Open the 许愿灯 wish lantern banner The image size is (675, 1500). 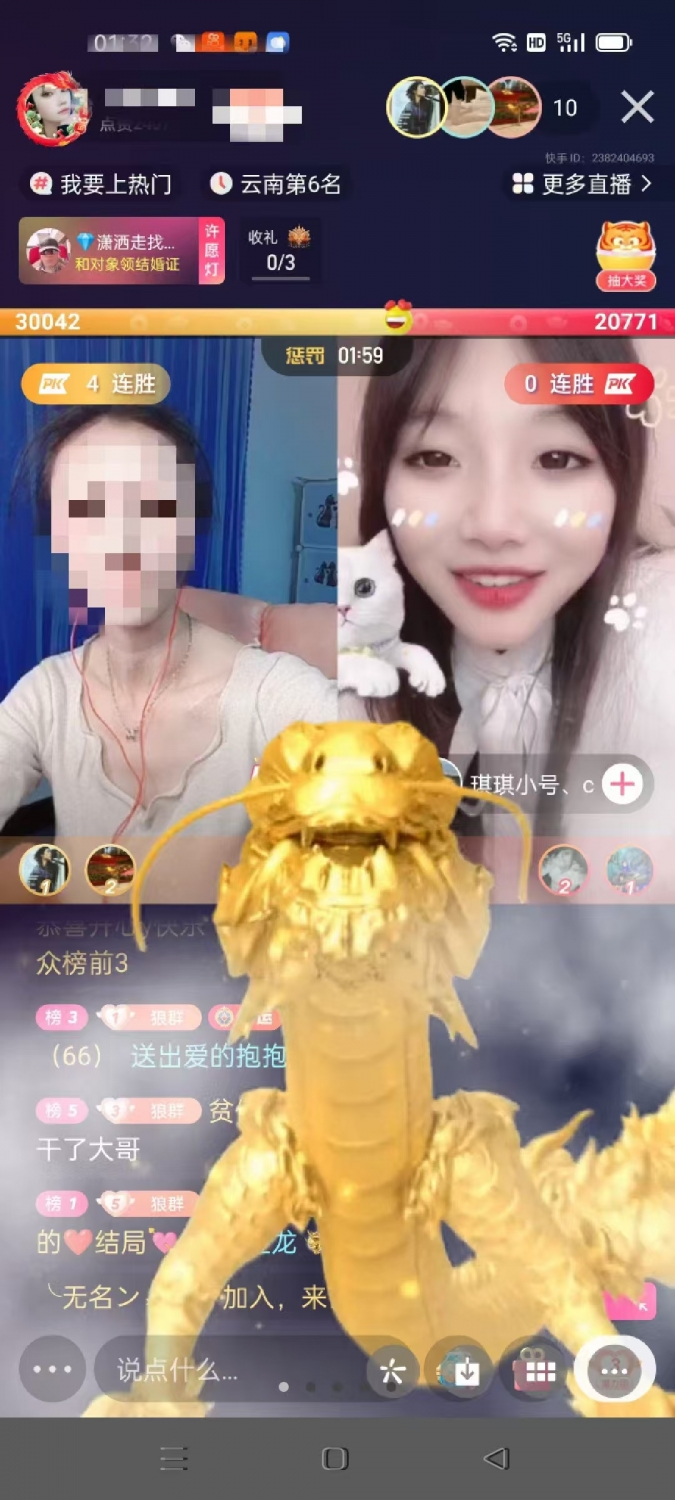click(122, 251)
